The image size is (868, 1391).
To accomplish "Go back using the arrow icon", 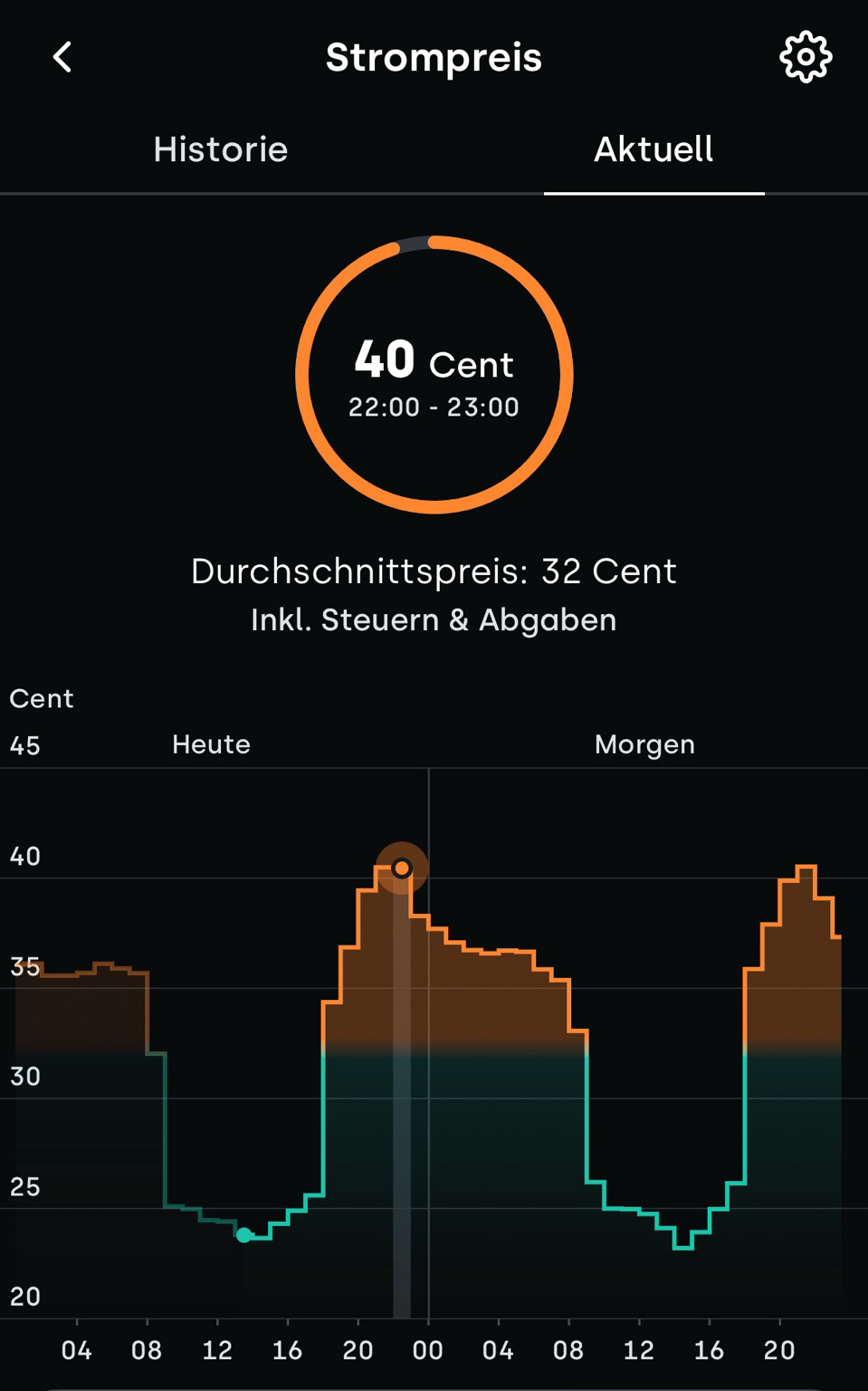I will tap(62, 57).
